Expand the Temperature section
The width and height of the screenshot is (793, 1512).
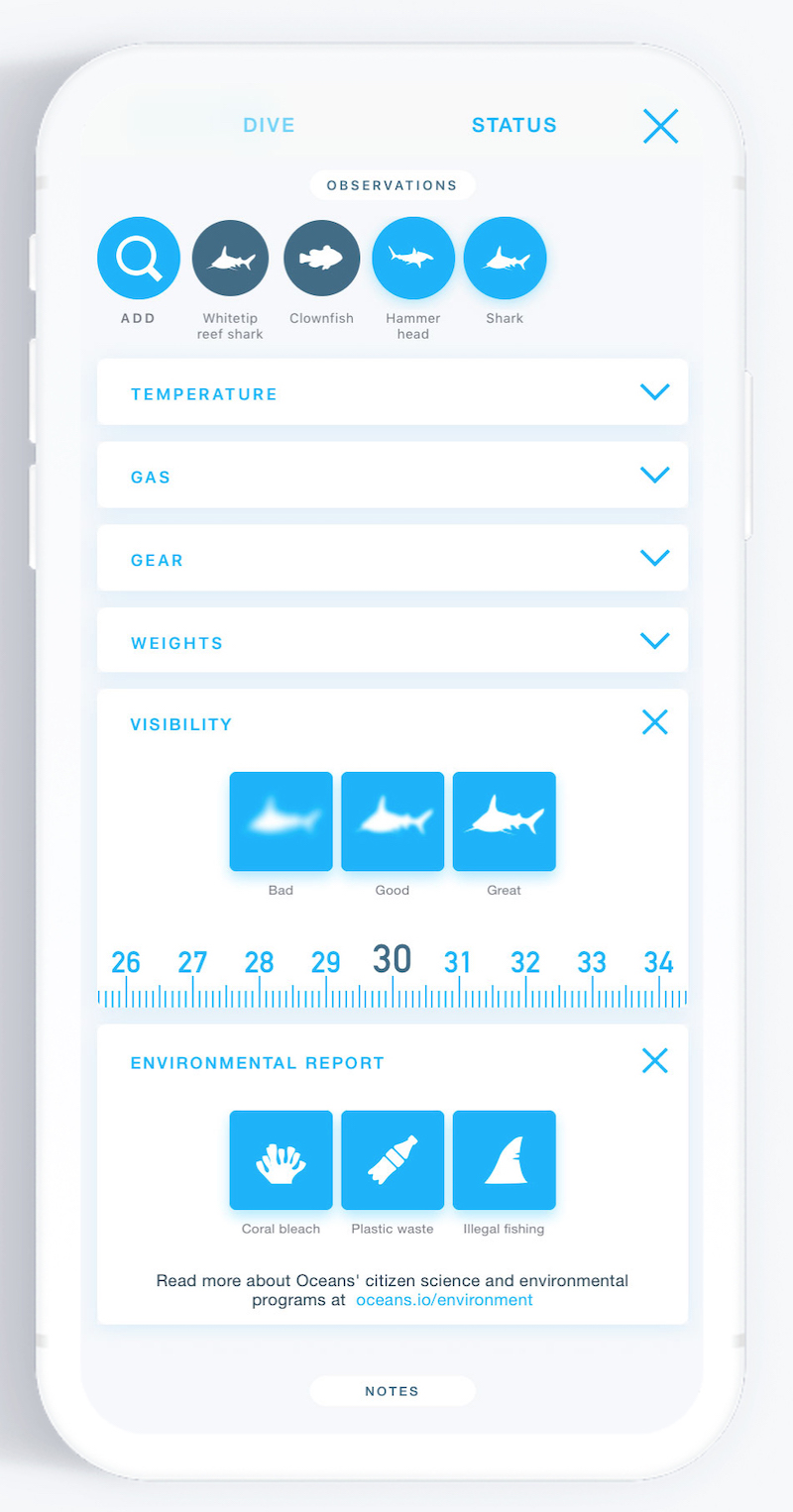[393, 392]
